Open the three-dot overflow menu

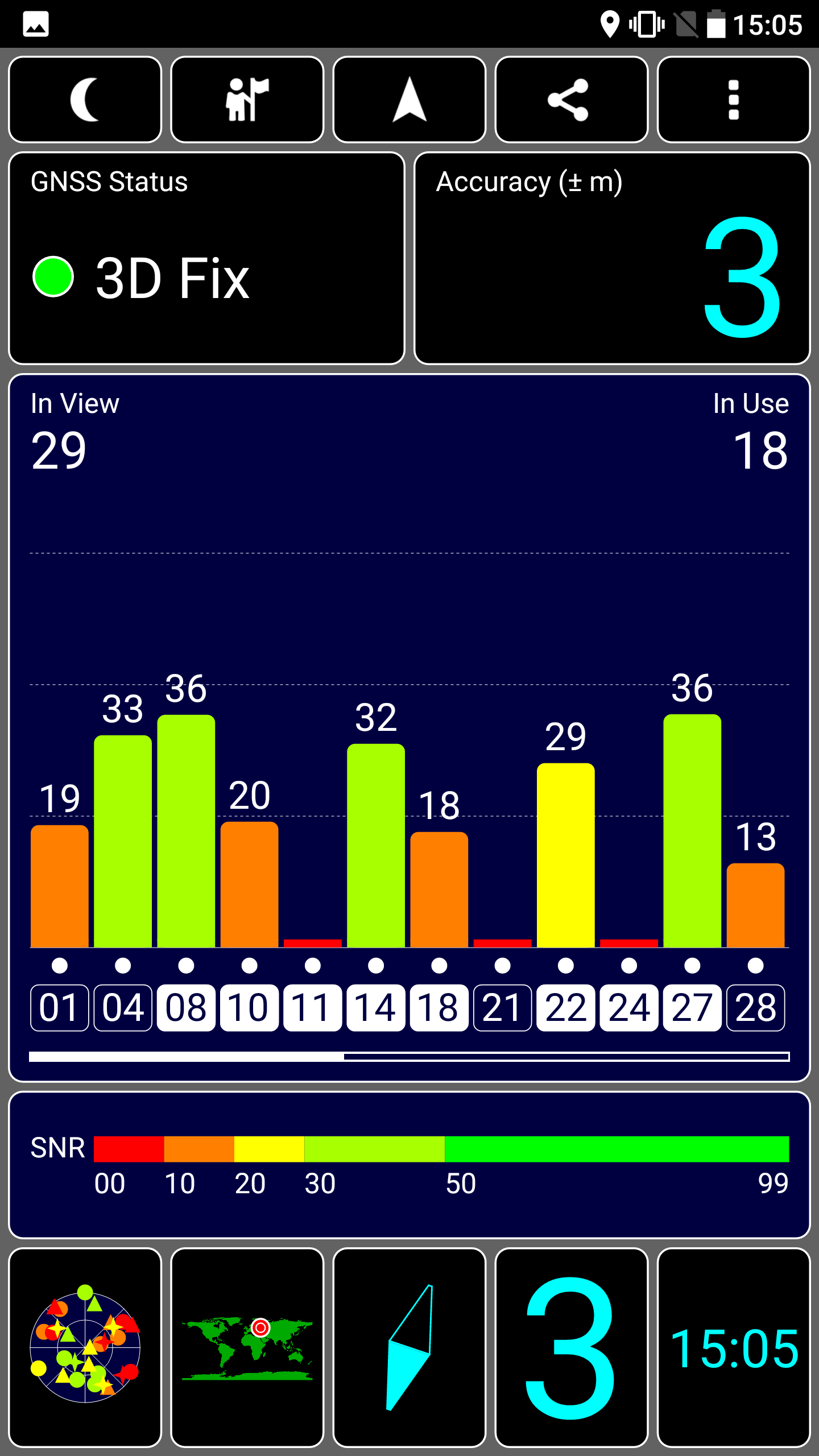click(734, 100)
